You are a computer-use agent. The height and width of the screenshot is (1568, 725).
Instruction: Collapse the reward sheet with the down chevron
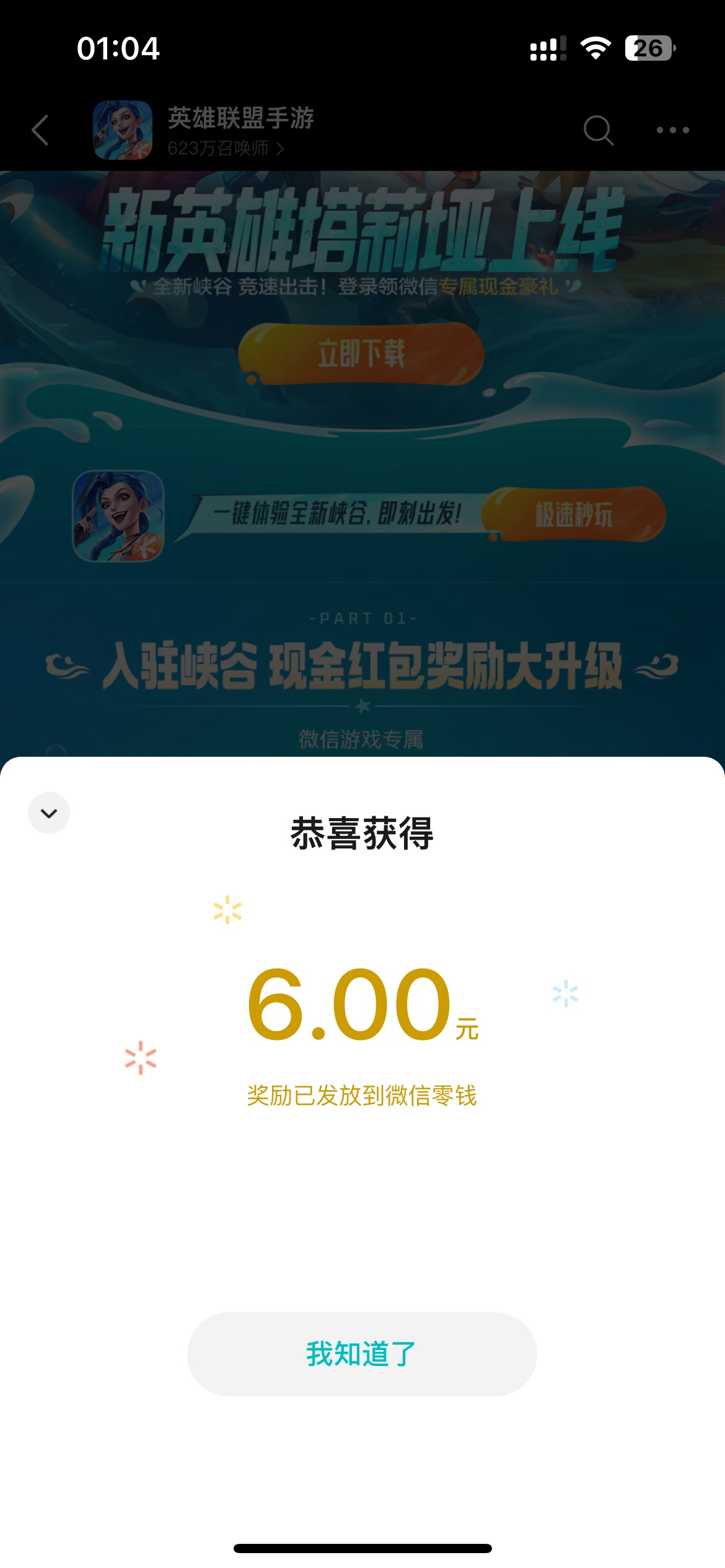point(49,813)
